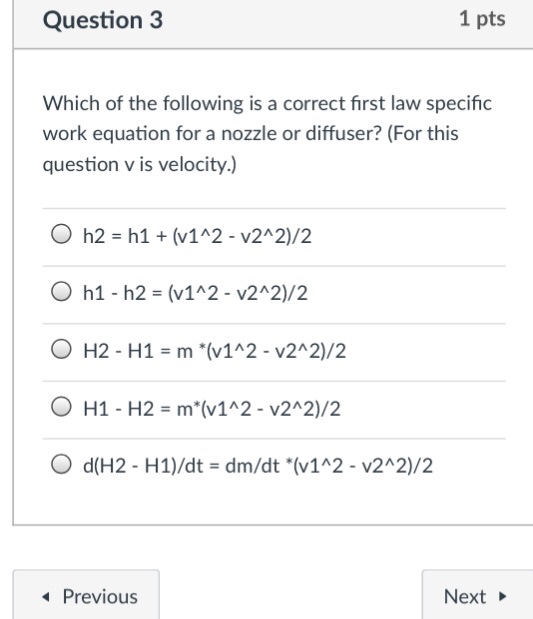Choose the option h1 - h2 = (v1^2 - v2^2)/2

coord(61,291)
